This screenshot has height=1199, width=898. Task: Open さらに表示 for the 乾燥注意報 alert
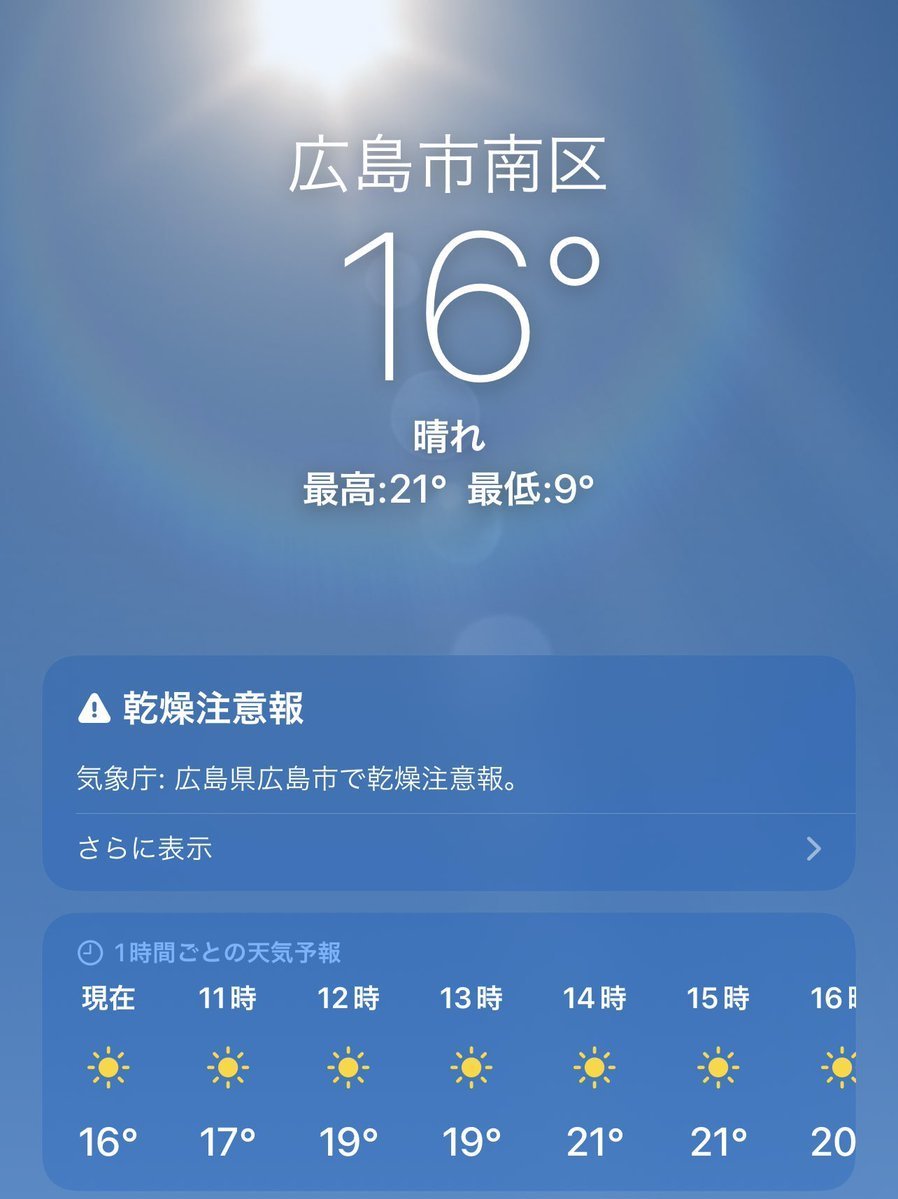[x=448, y=850]
